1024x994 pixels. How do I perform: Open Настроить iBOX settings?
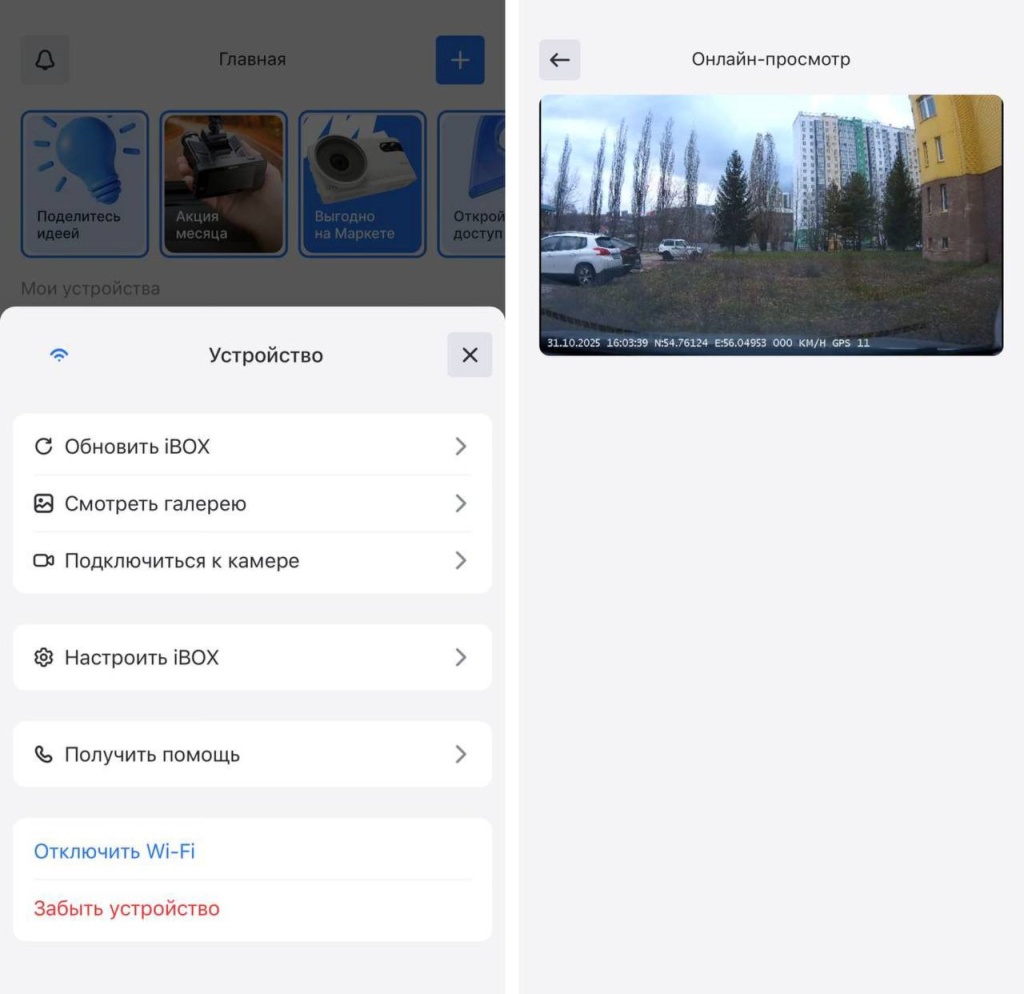pyautogui.click(x=252, y=657)
